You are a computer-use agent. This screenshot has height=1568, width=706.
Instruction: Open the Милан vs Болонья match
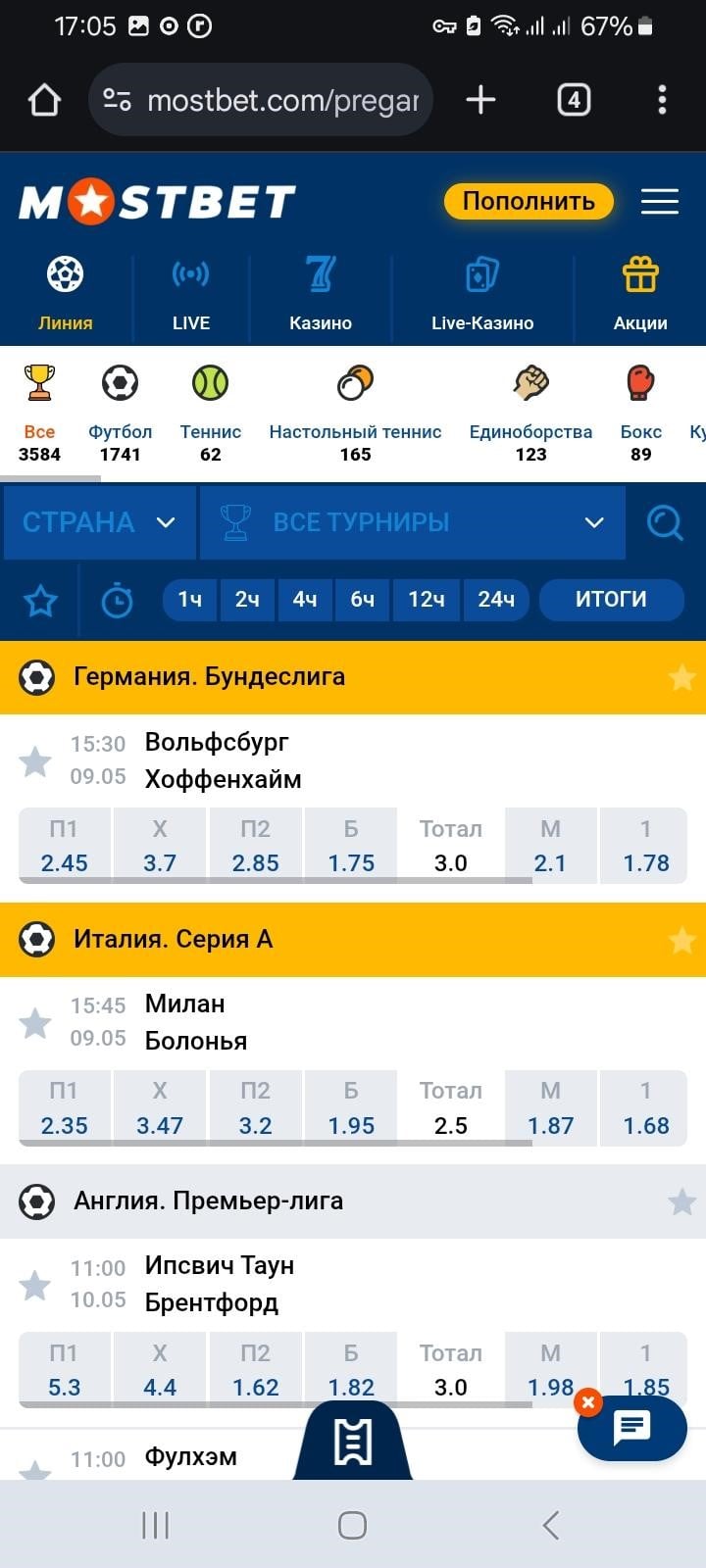(x=196, y=1022)
